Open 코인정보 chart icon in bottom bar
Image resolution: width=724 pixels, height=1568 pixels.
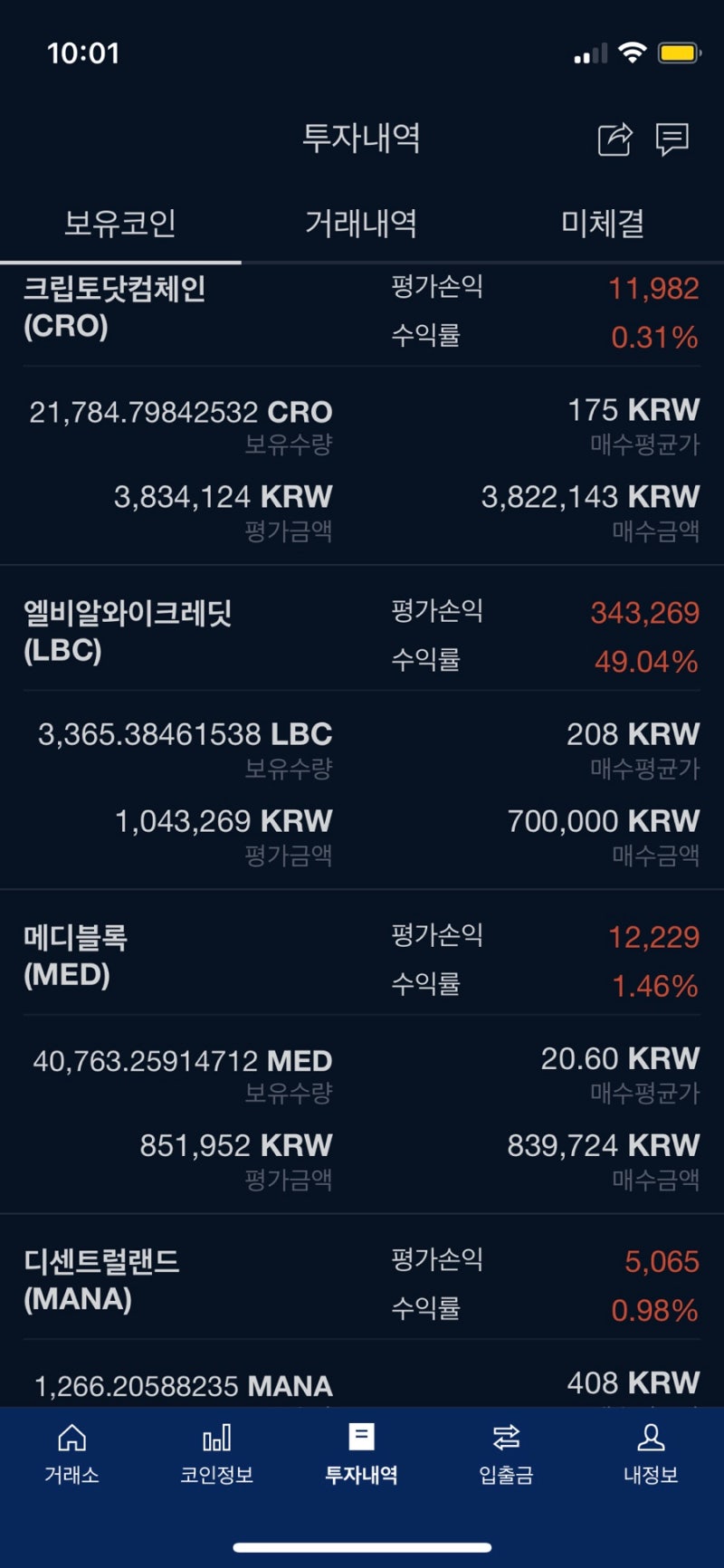point(215,1458)
